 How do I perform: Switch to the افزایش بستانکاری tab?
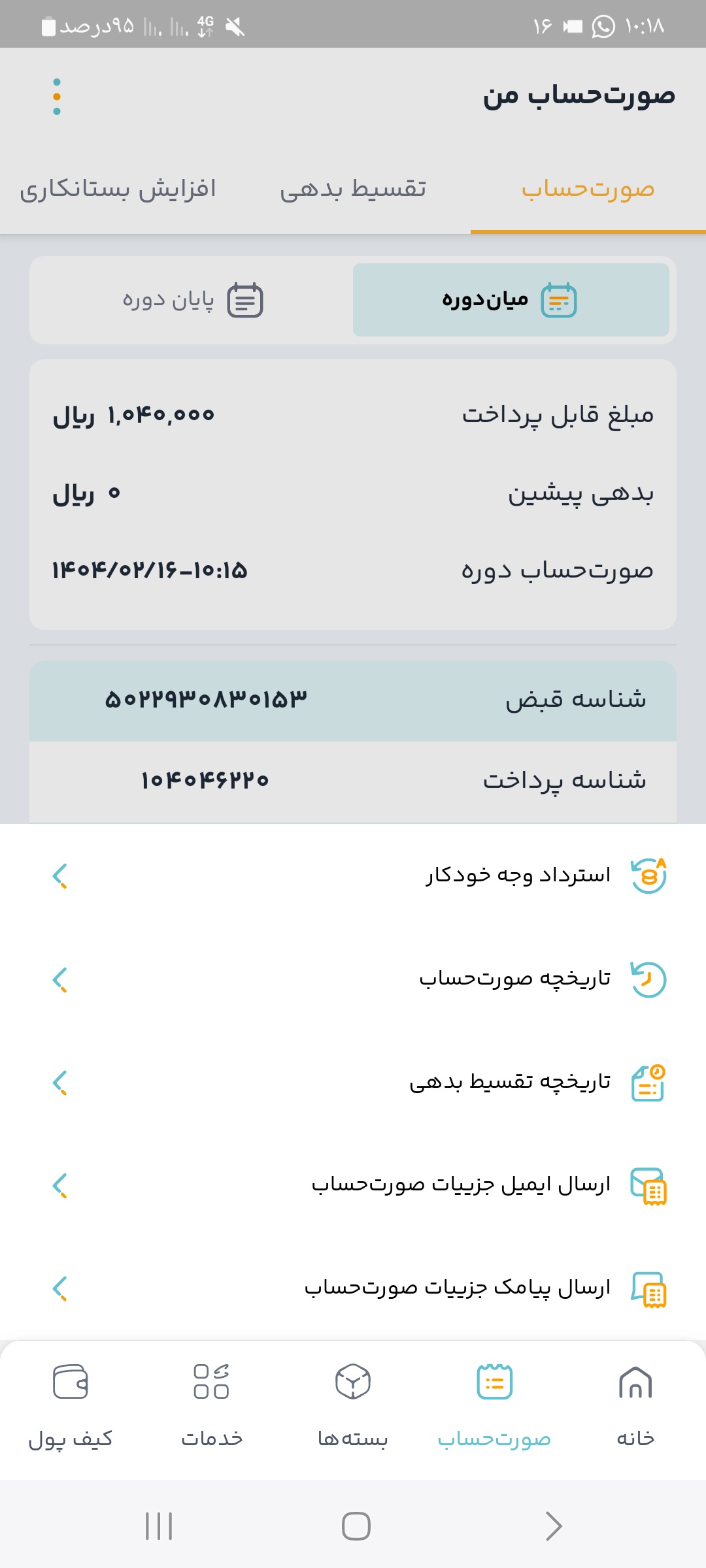pos(118,189)
